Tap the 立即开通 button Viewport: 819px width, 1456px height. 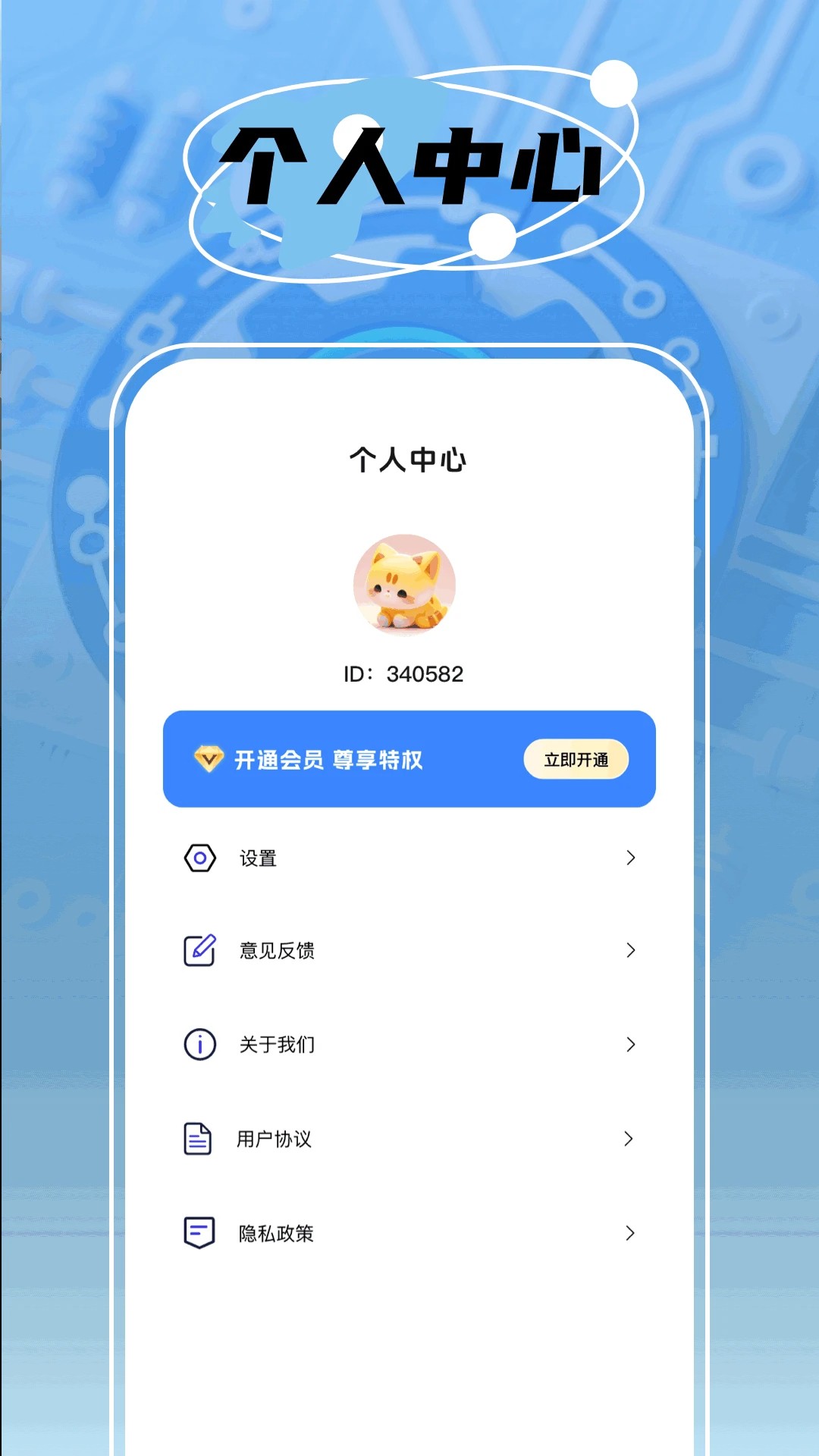[576, 758]
